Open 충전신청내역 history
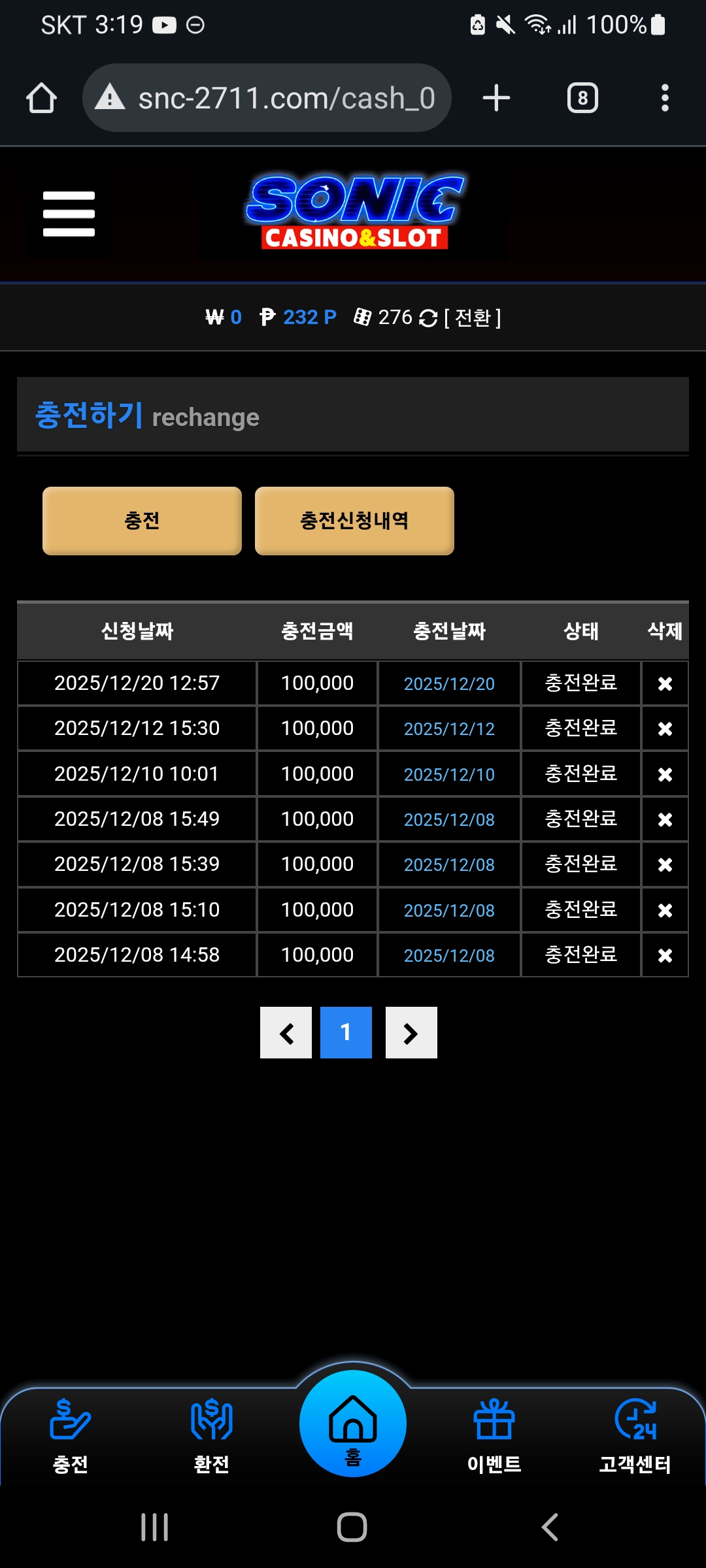Viewport: 706px width, 1568px height. click(354, 521)
